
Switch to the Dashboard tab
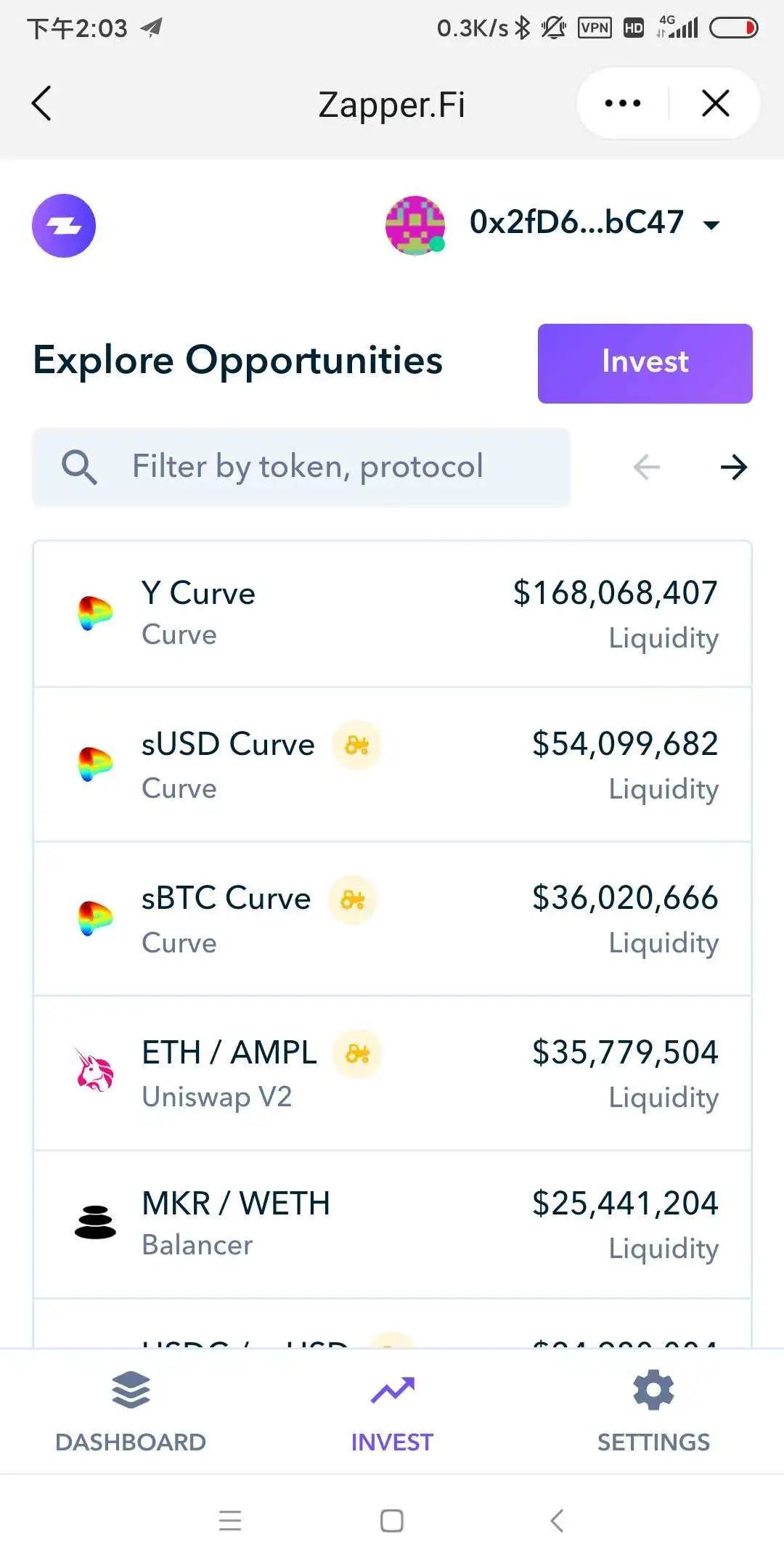[x=131, y=1411]
